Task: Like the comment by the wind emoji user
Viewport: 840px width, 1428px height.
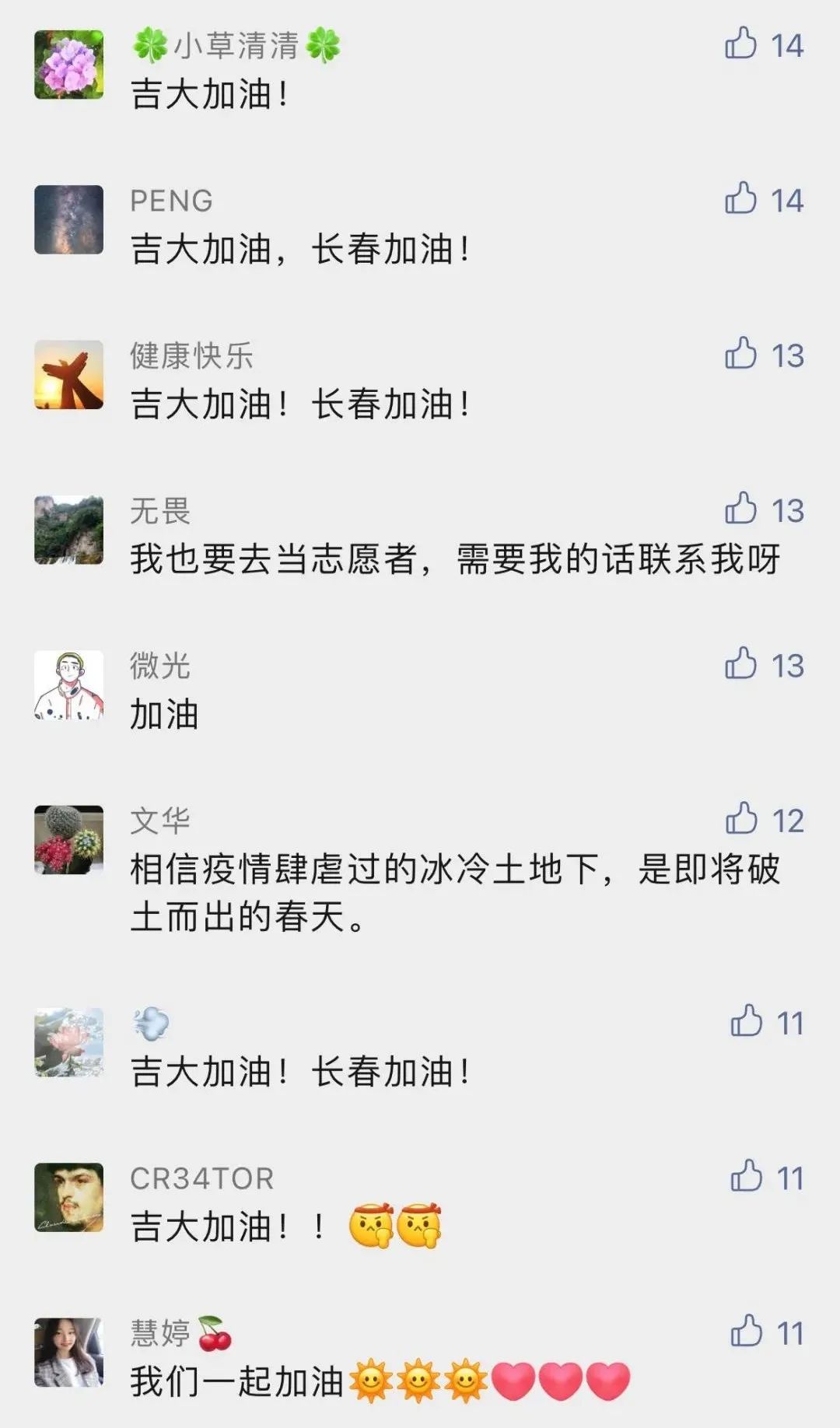Action: coord(746,1021)
